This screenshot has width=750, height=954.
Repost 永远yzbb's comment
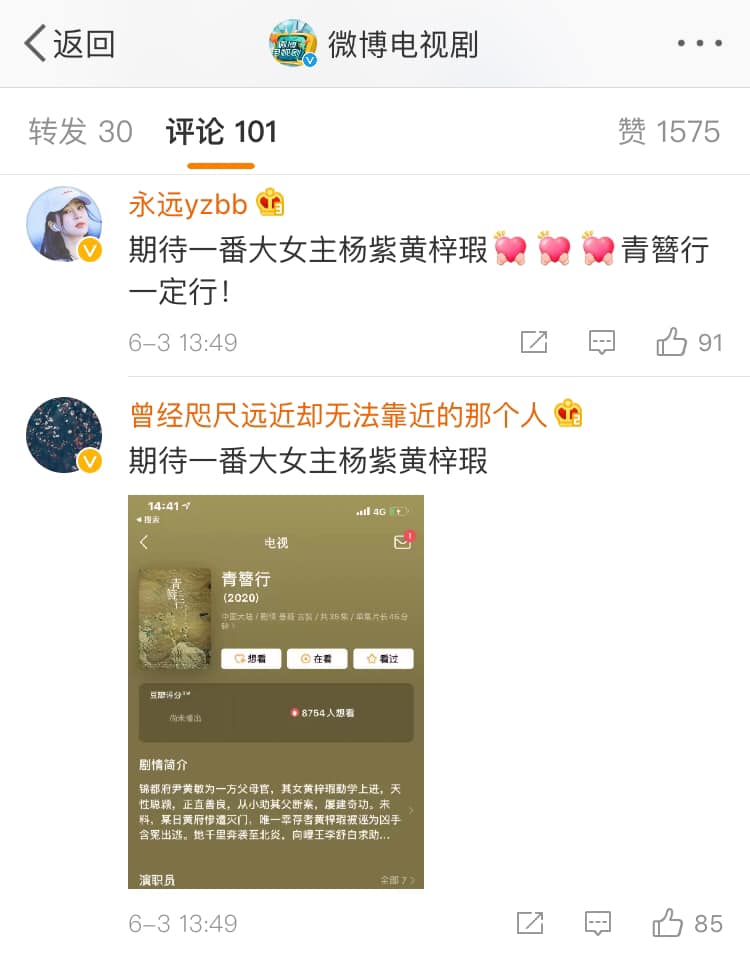(x=534, y=343)
